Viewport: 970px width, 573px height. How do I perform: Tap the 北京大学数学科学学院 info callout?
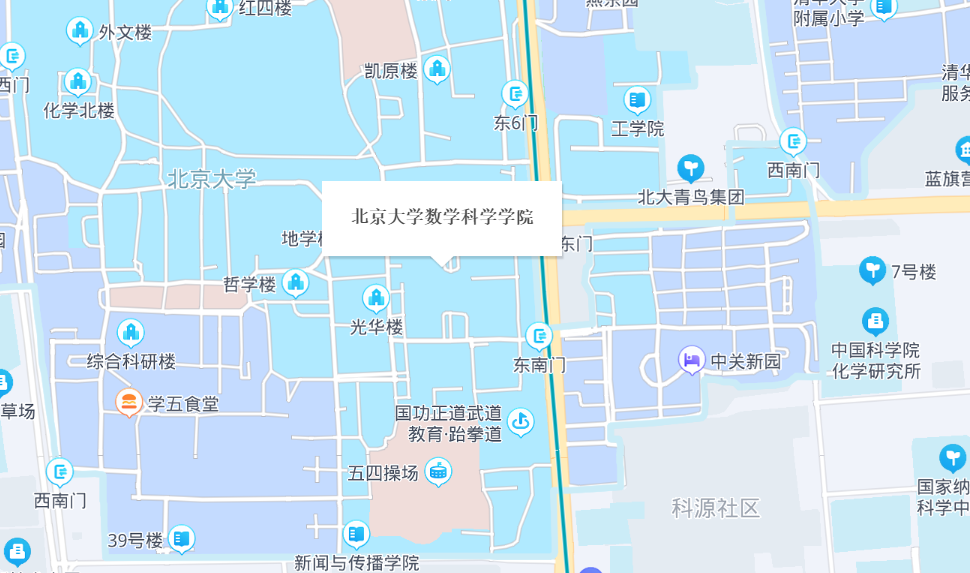coord(442,217)
